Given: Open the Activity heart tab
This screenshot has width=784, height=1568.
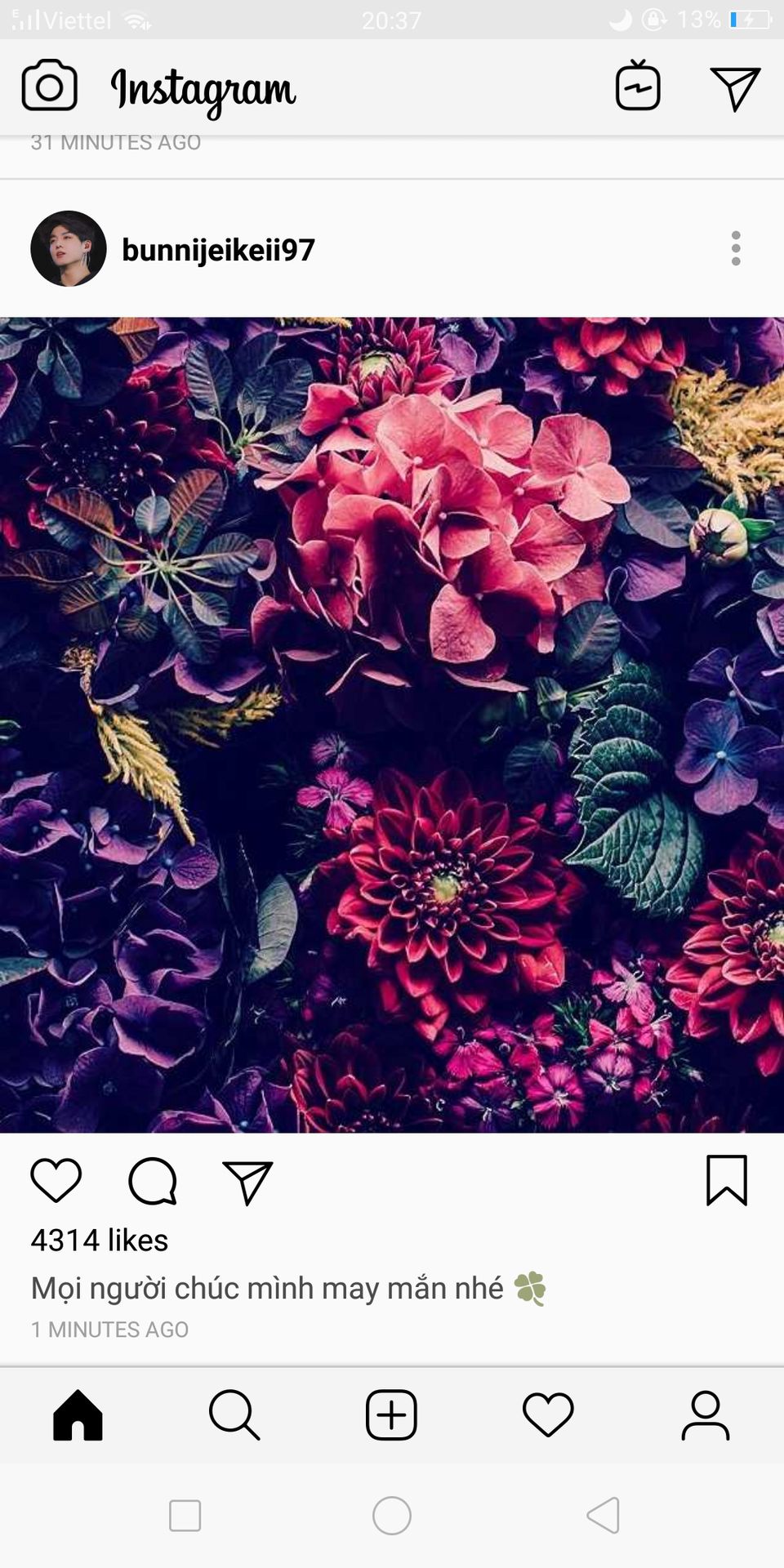Looking at the screenshot, I should click(548, 1415).
